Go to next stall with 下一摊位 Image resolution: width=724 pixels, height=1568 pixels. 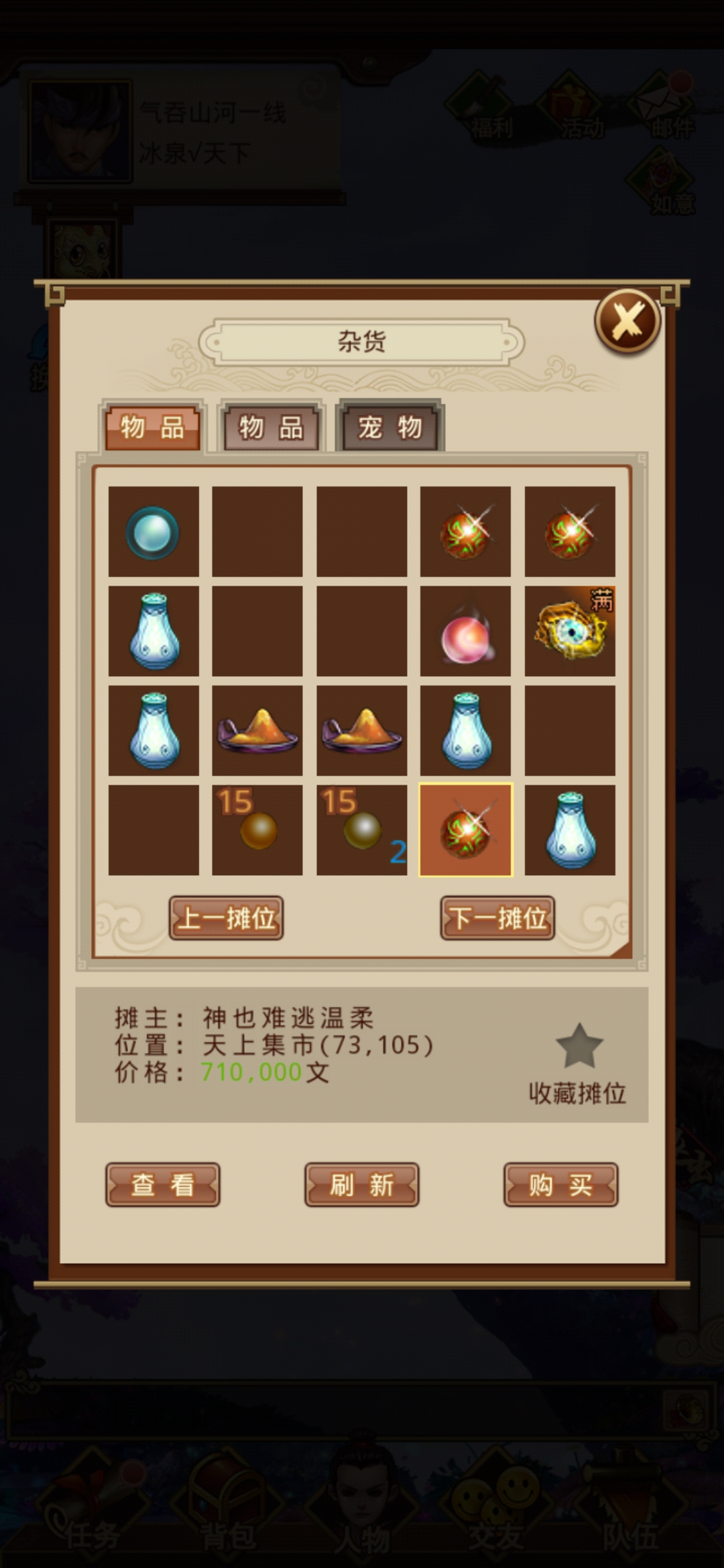pyautogui.click(x=497, y=918)
